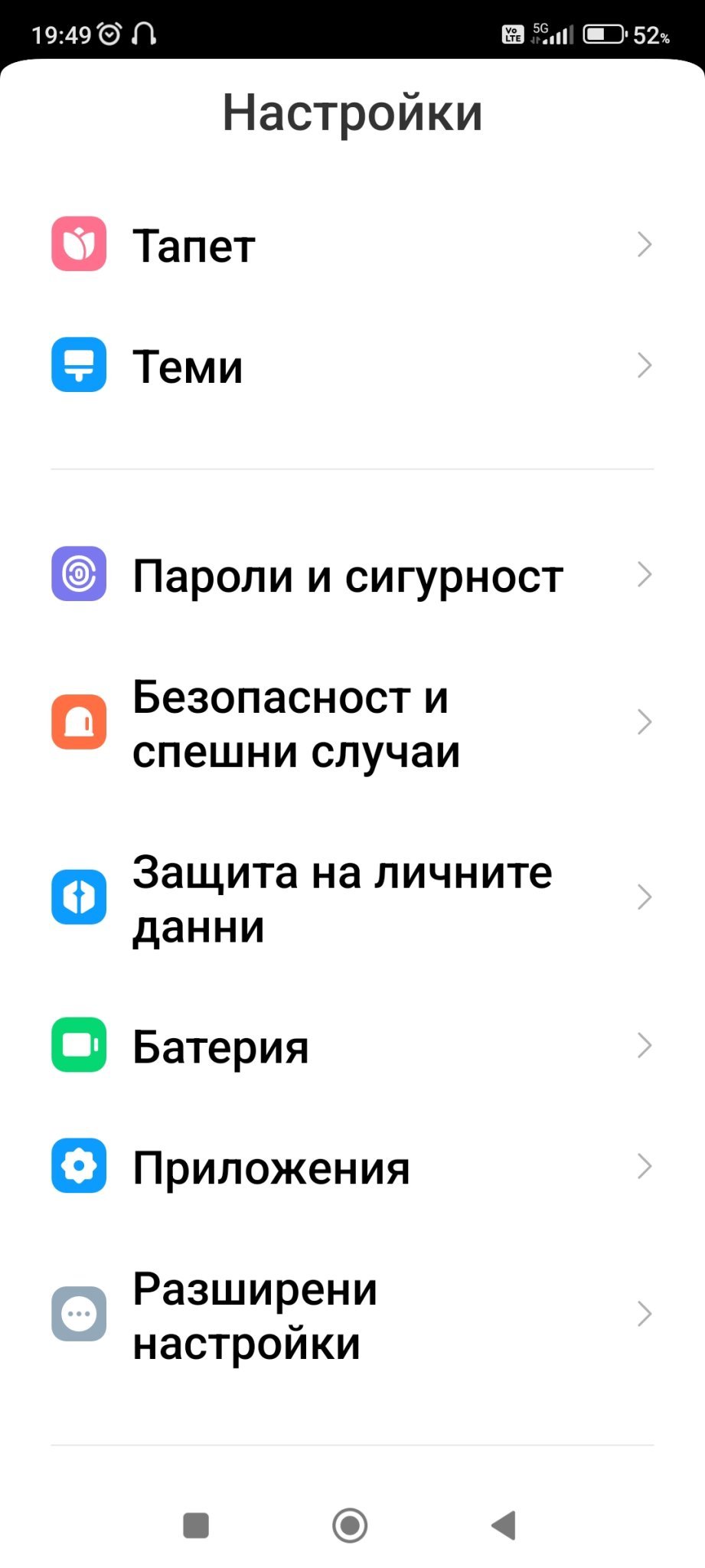Image resolution: width=705 pixels, height=1568 pixels.
Task: Tap the system back button
Action: click(x=504, y=1525)
